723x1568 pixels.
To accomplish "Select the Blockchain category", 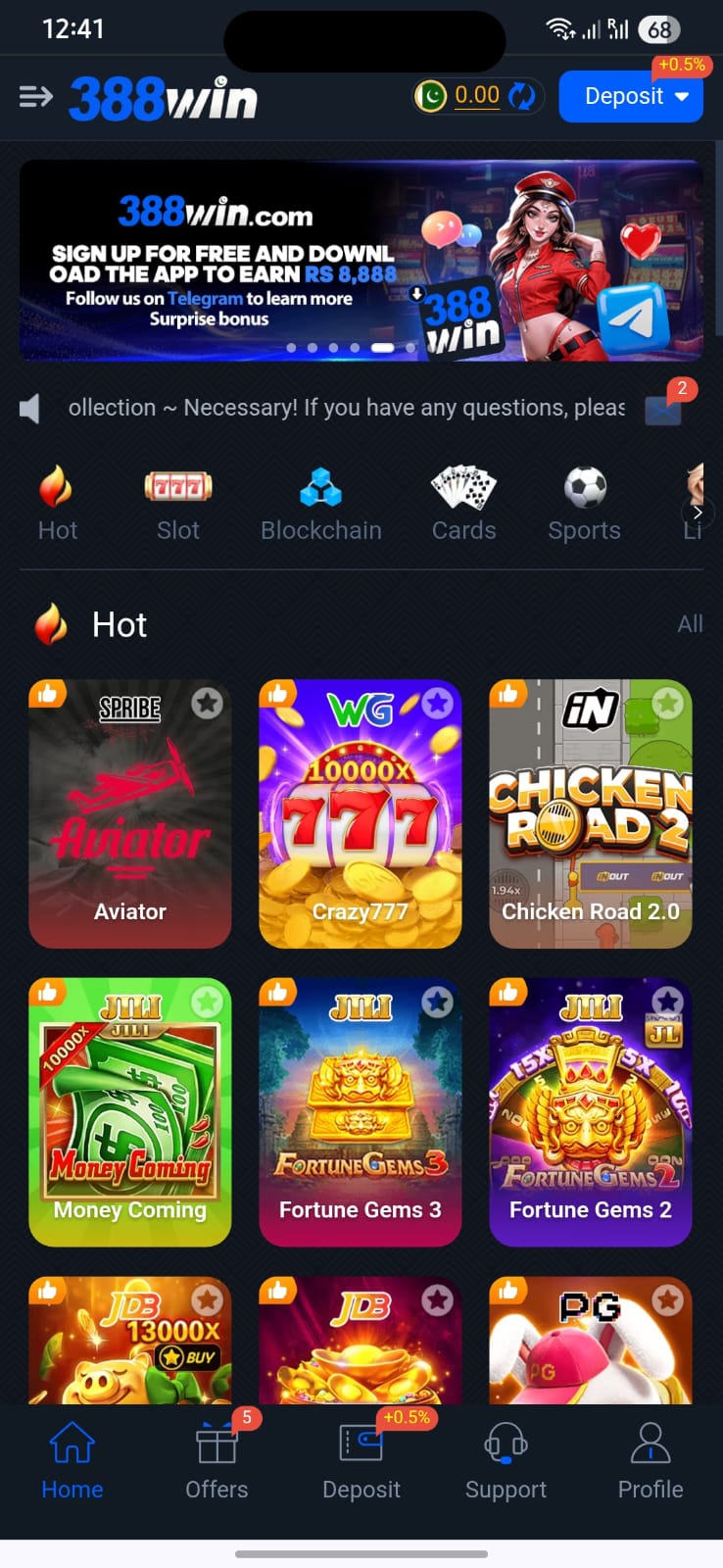I will point(320,504).
